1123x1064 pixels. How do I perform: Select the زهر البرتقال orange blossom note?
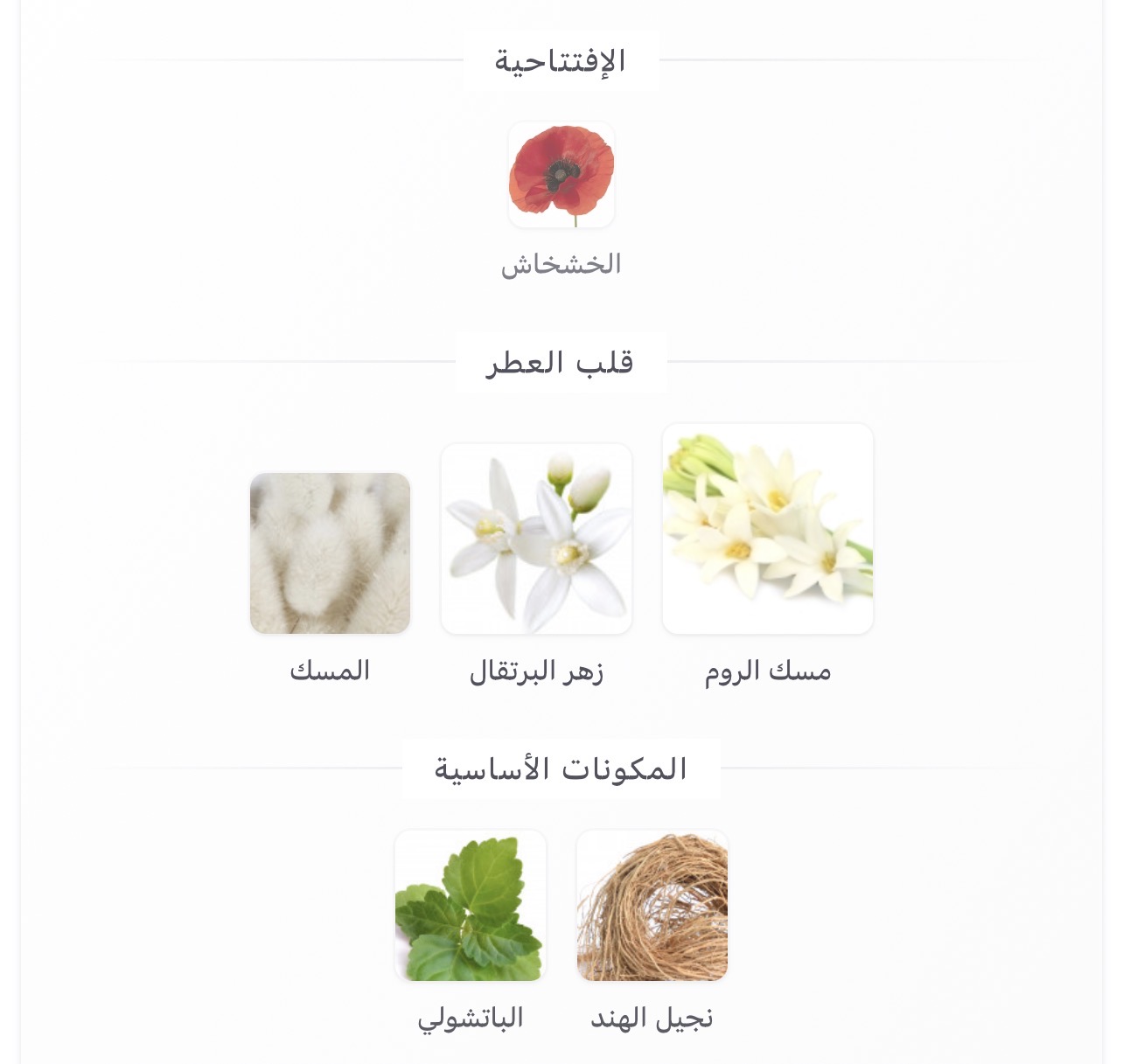click(536, 539)
